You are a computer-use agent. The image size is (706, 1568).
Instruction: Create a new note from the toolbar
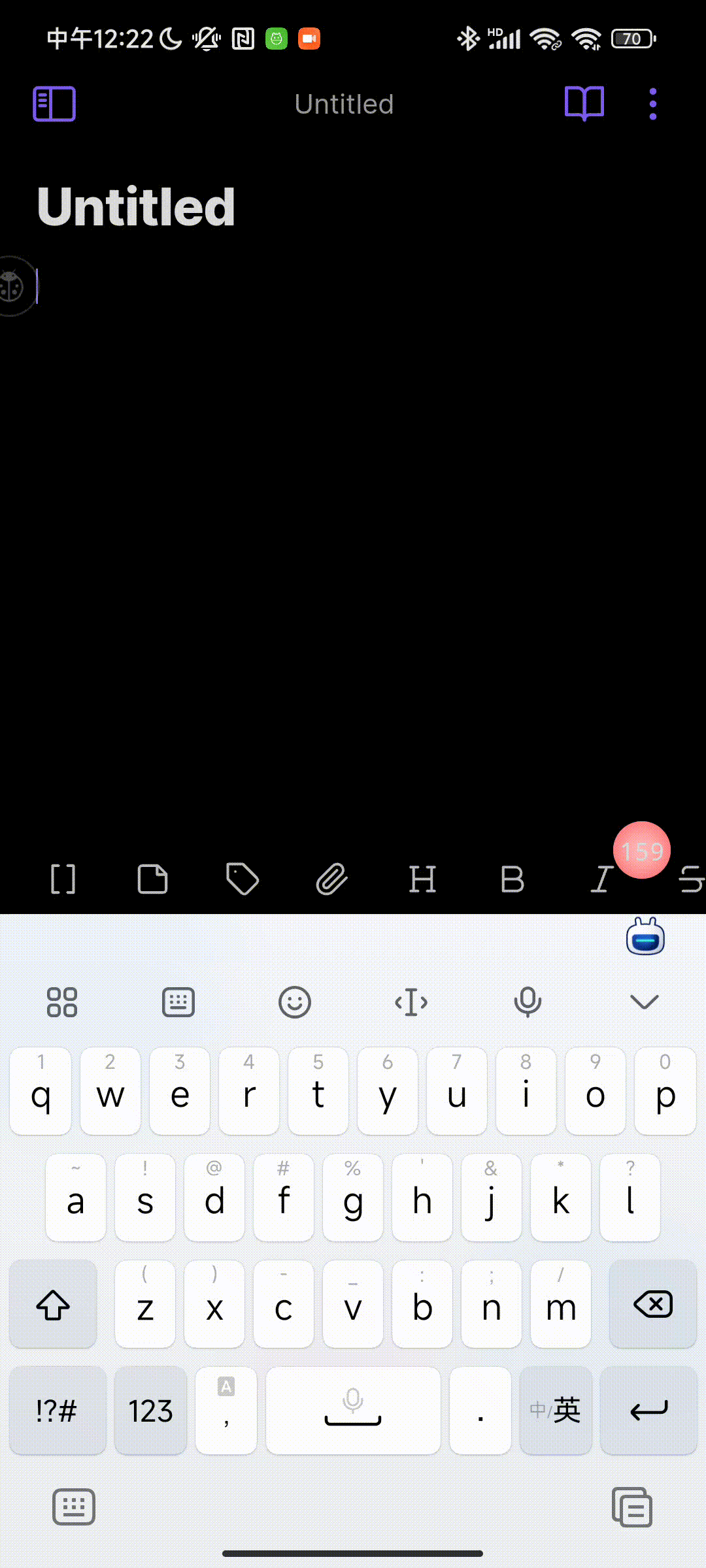coord(153,879)
